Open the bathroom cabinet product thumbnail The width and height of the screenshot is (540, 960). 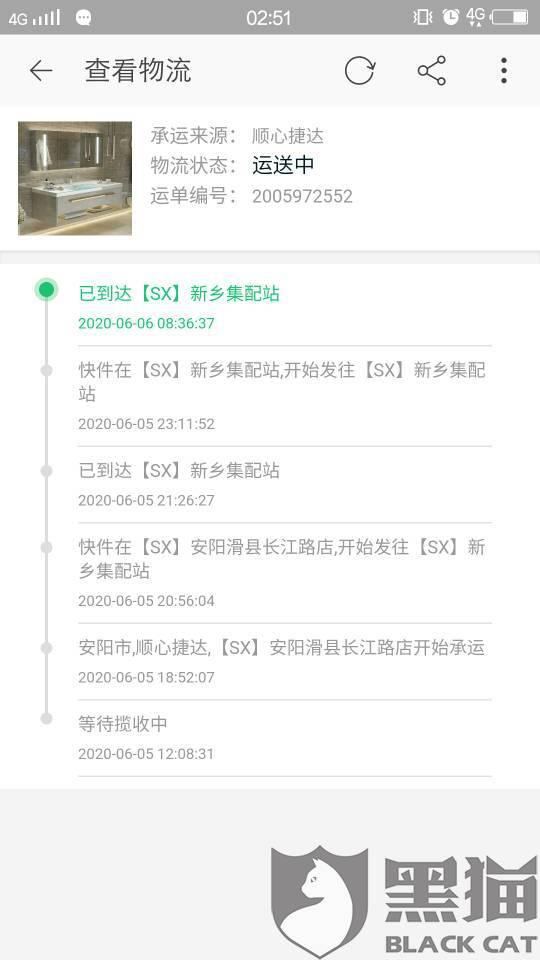point(75,178)
